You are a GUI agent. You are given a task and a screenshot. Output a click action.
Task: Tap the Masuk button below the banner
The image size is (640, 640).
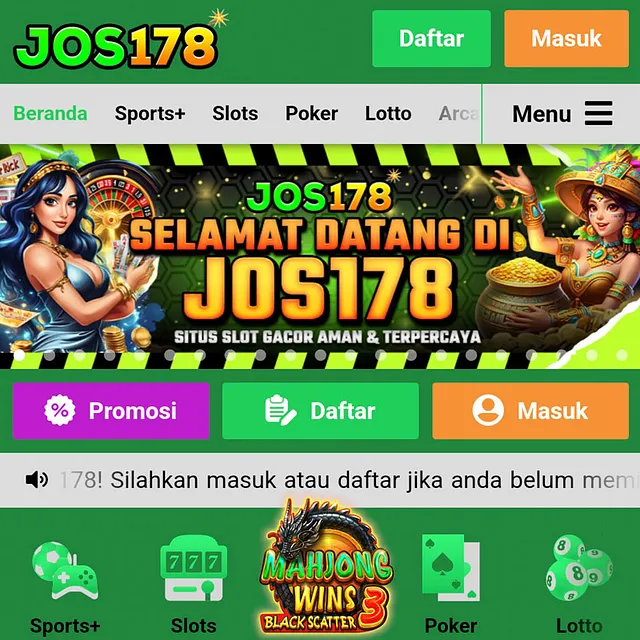point(530,411)
